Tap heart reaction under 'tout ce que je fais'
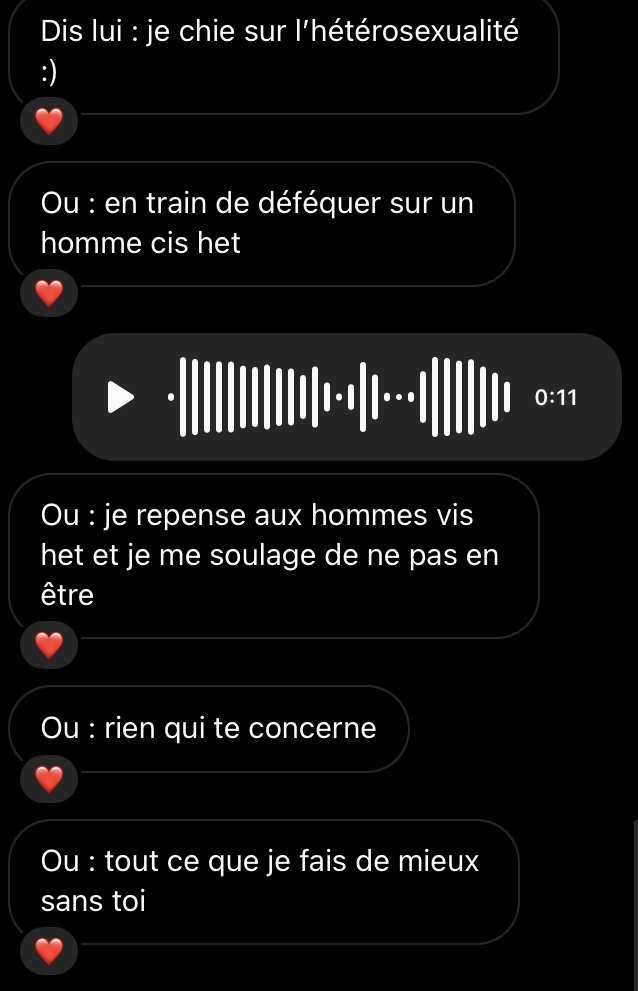Image resolution: width=638 pixels, height=991 pixels. pyautogui.click(x=49, y=949)
